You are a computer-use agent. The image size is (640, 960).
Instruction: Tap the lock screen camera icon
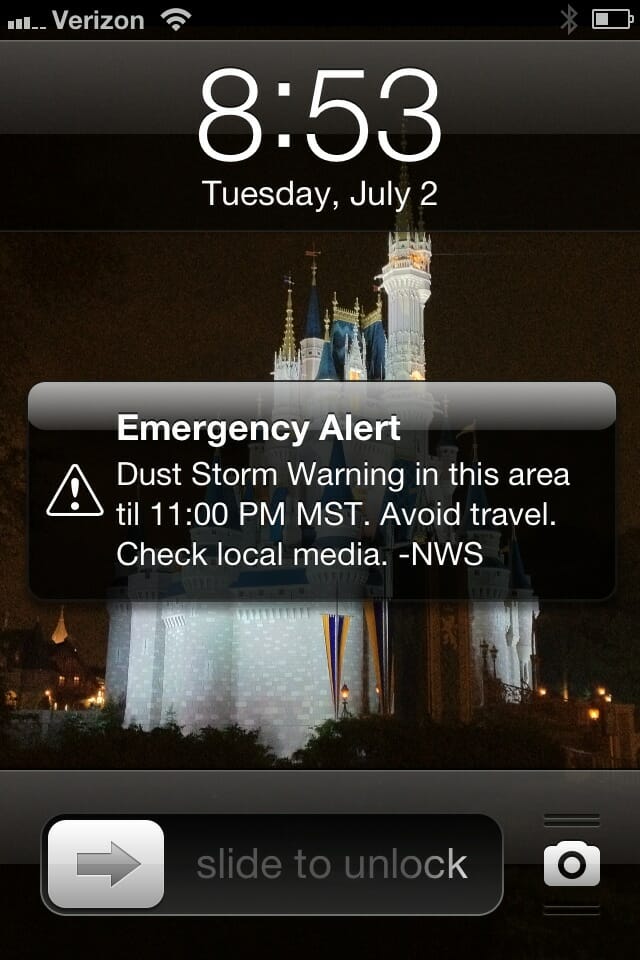pos(571,864)
